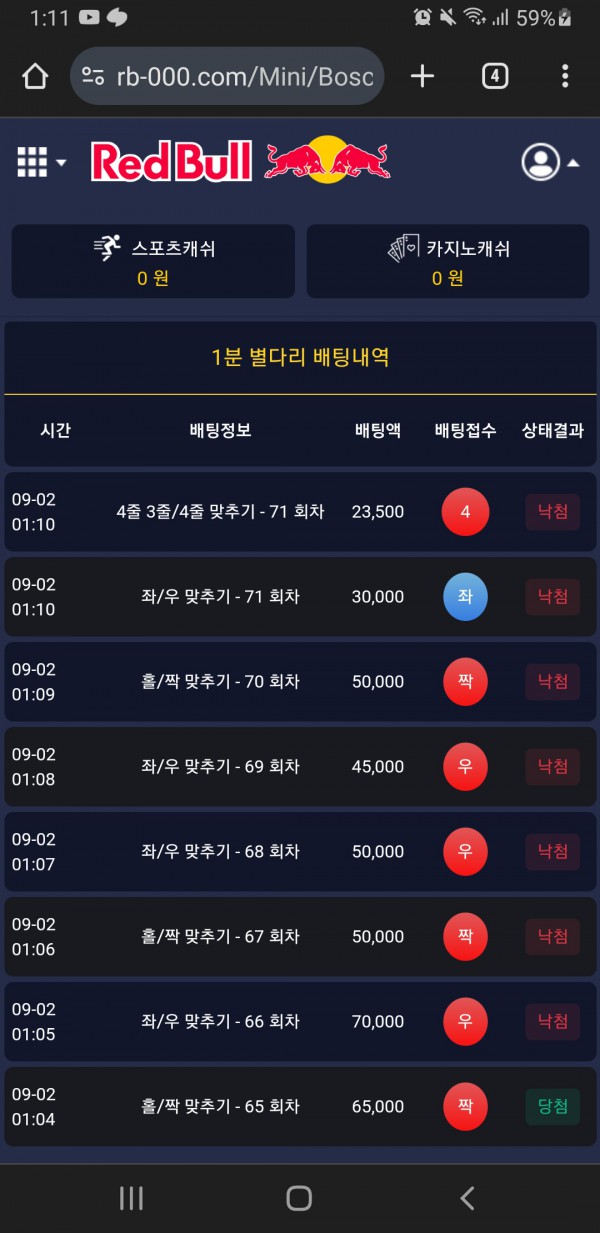This screenshot has width=600, height=1233.
Task: View the four open tabs
Action: click(x=495, y=76)
